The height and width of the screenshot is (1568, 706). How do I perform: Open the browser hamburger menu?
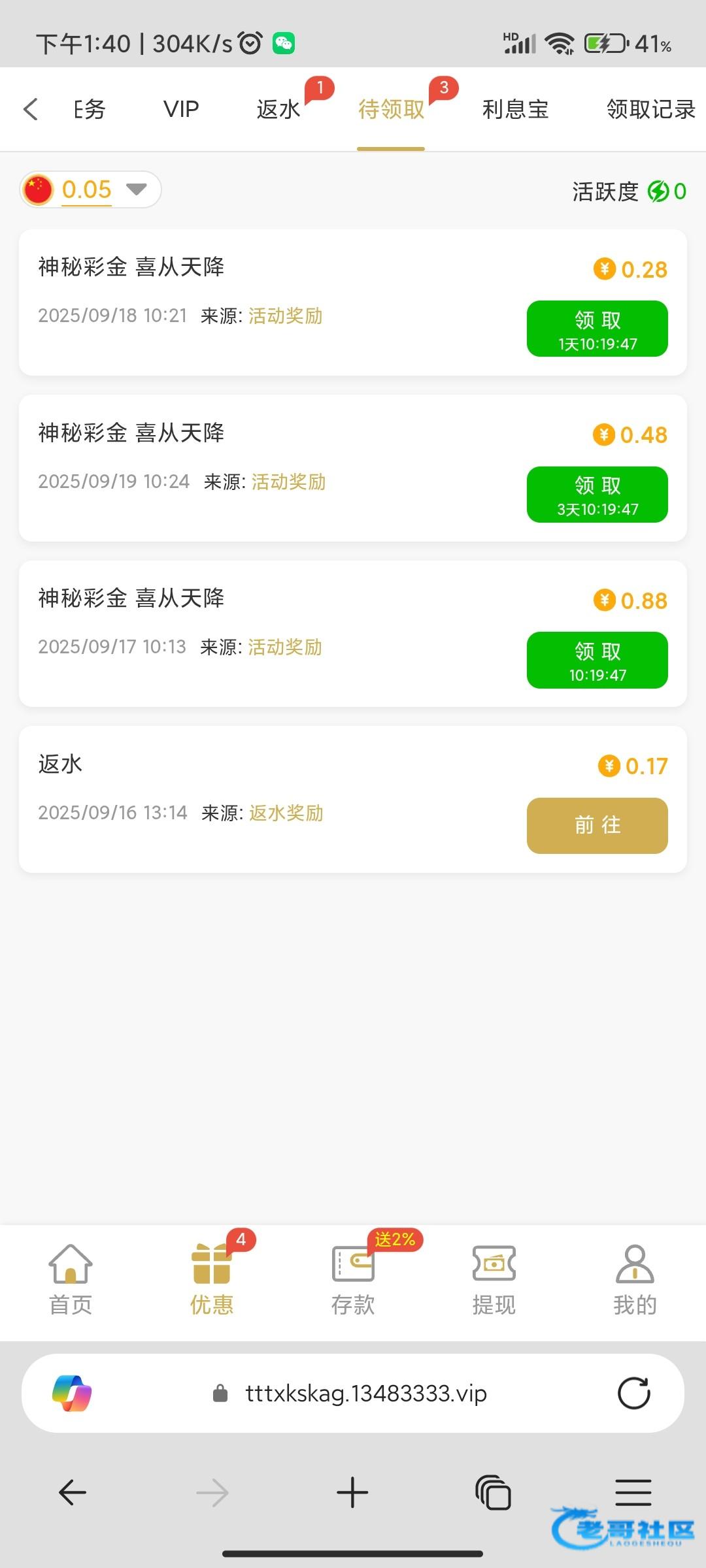(633, 1492)
